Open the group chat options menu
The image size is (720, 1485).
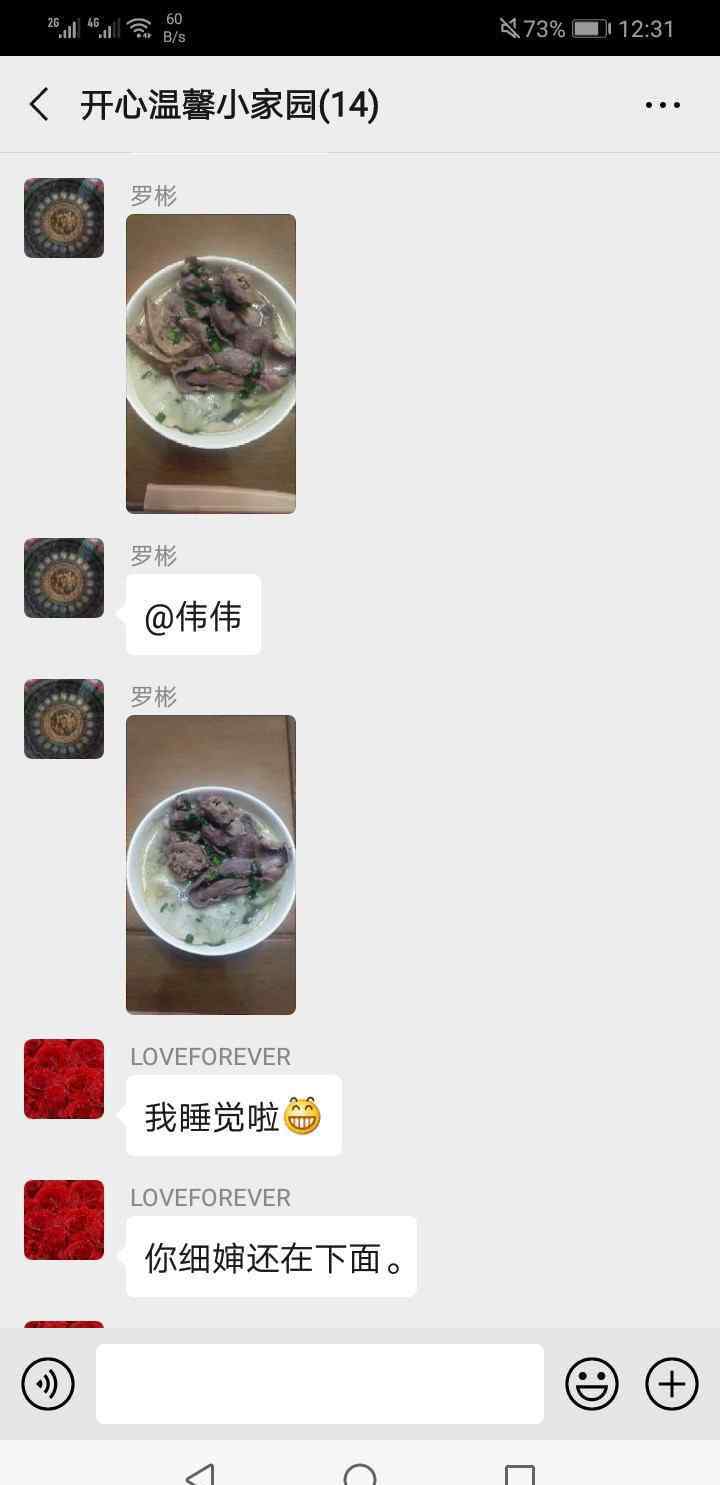(662, 104)
